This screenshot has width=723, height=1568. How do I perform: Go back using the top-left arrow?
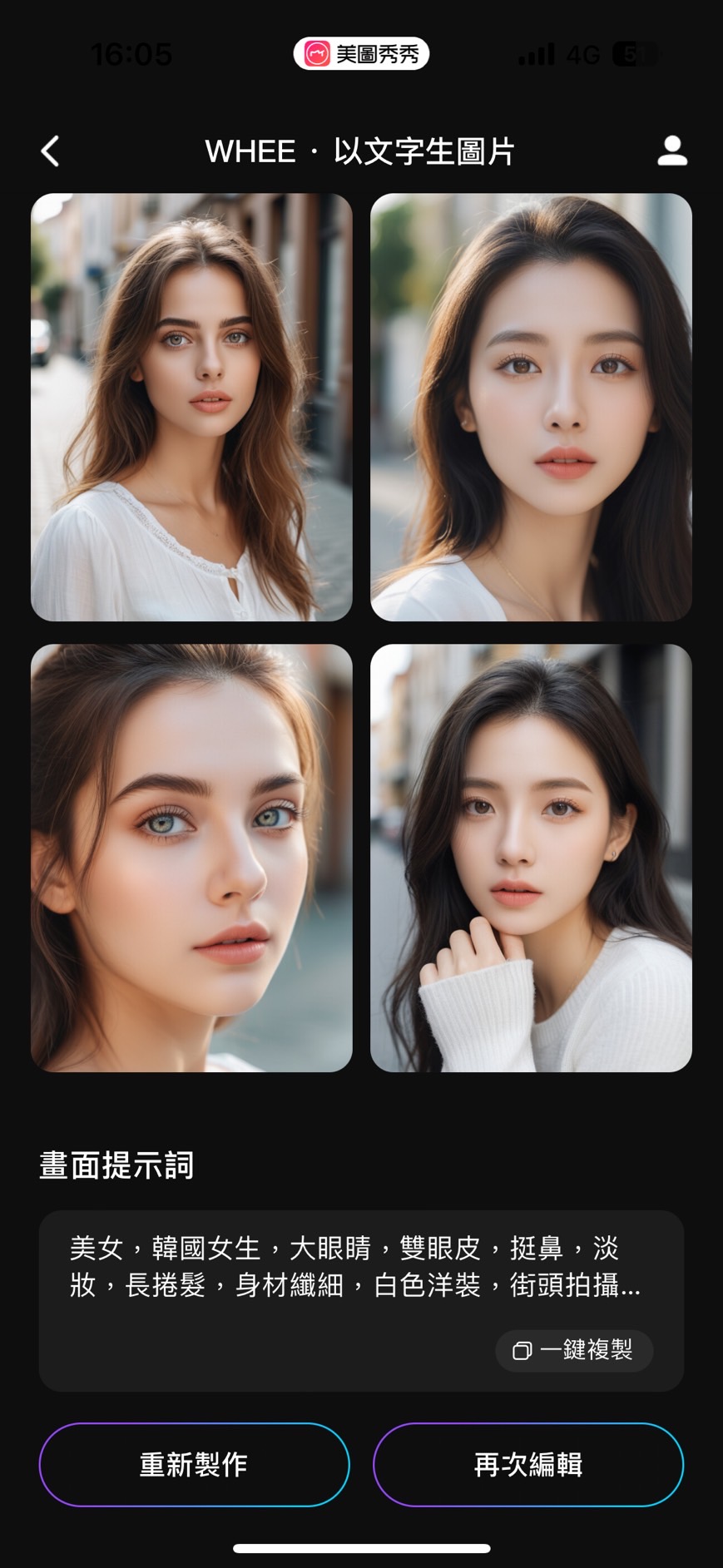(x=51, y=151)
